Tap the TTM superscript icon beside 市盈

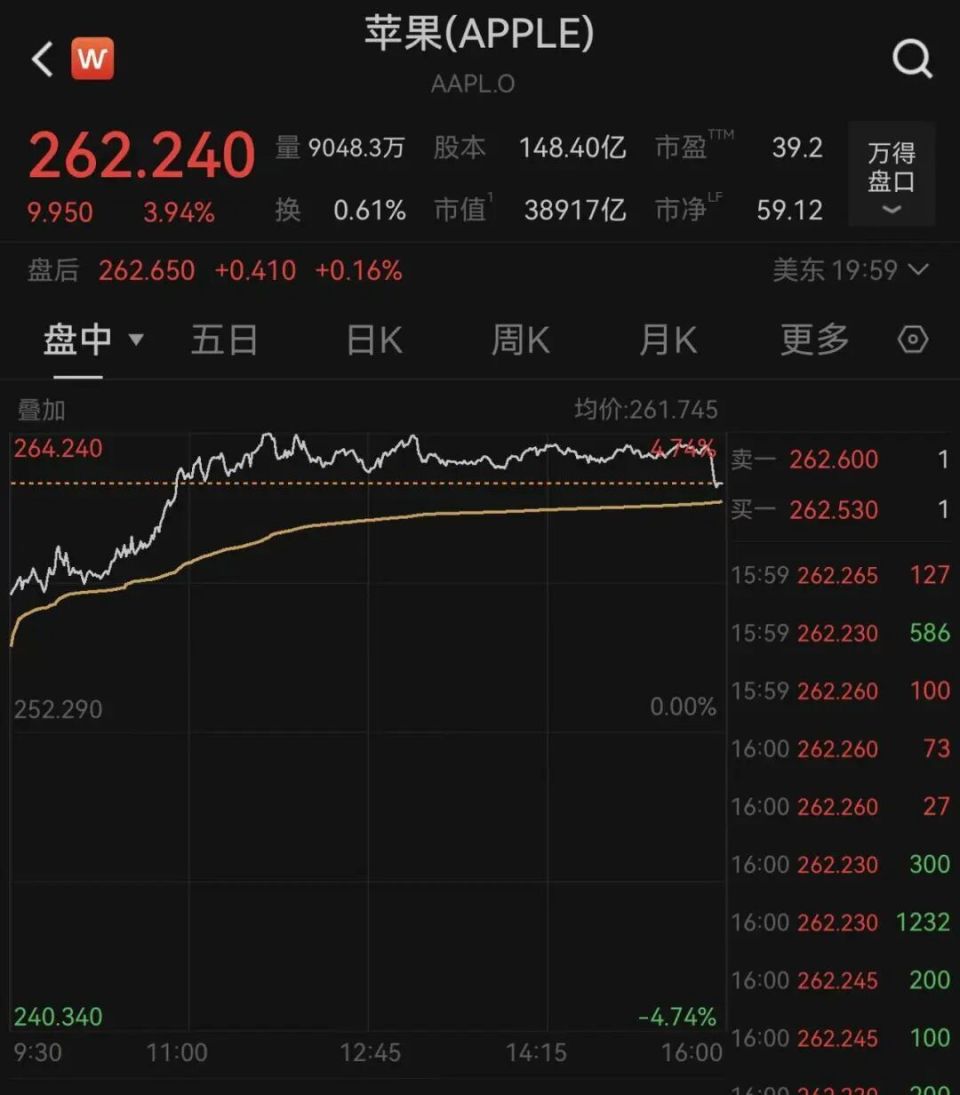[x=722, y=134]
